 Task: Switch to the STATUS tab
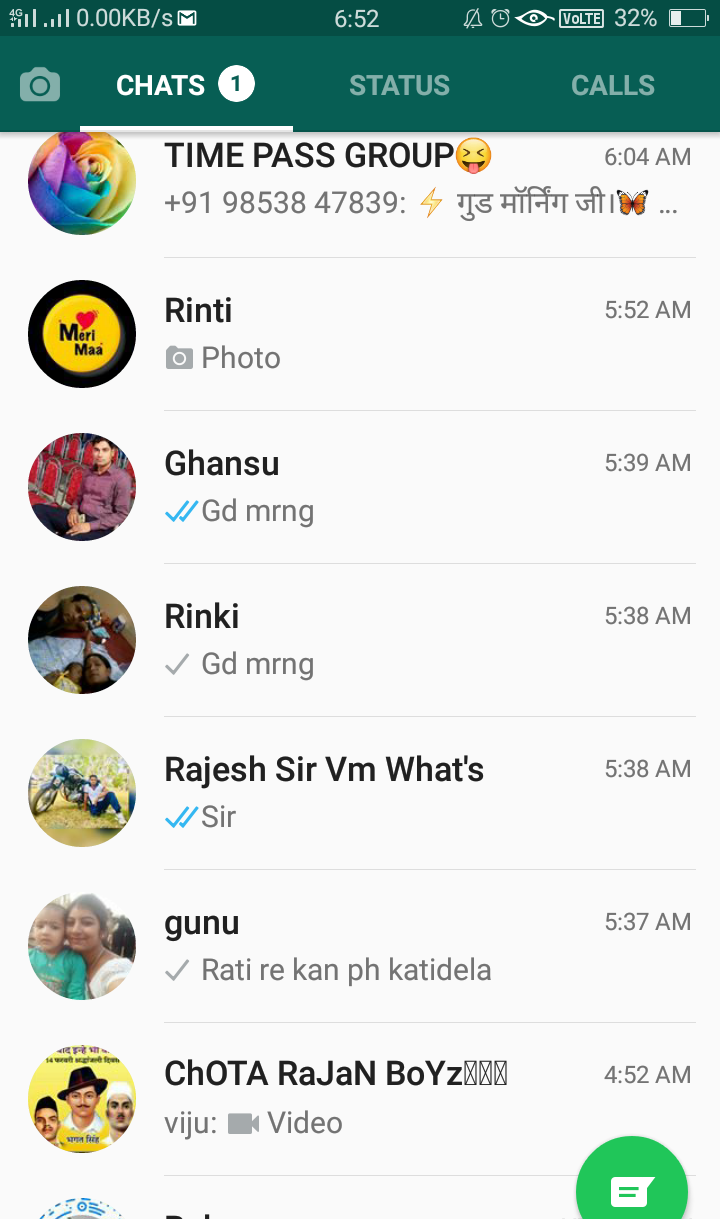point(399,86)
